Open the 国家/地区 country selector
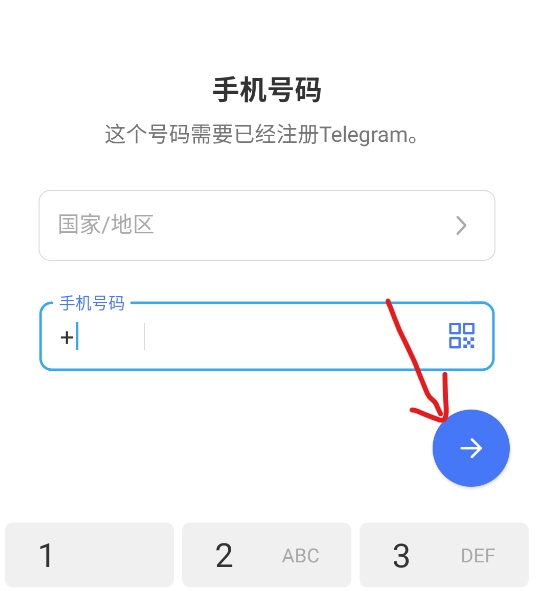Screen dimensions: 540x591 click(x=267, y=225)
